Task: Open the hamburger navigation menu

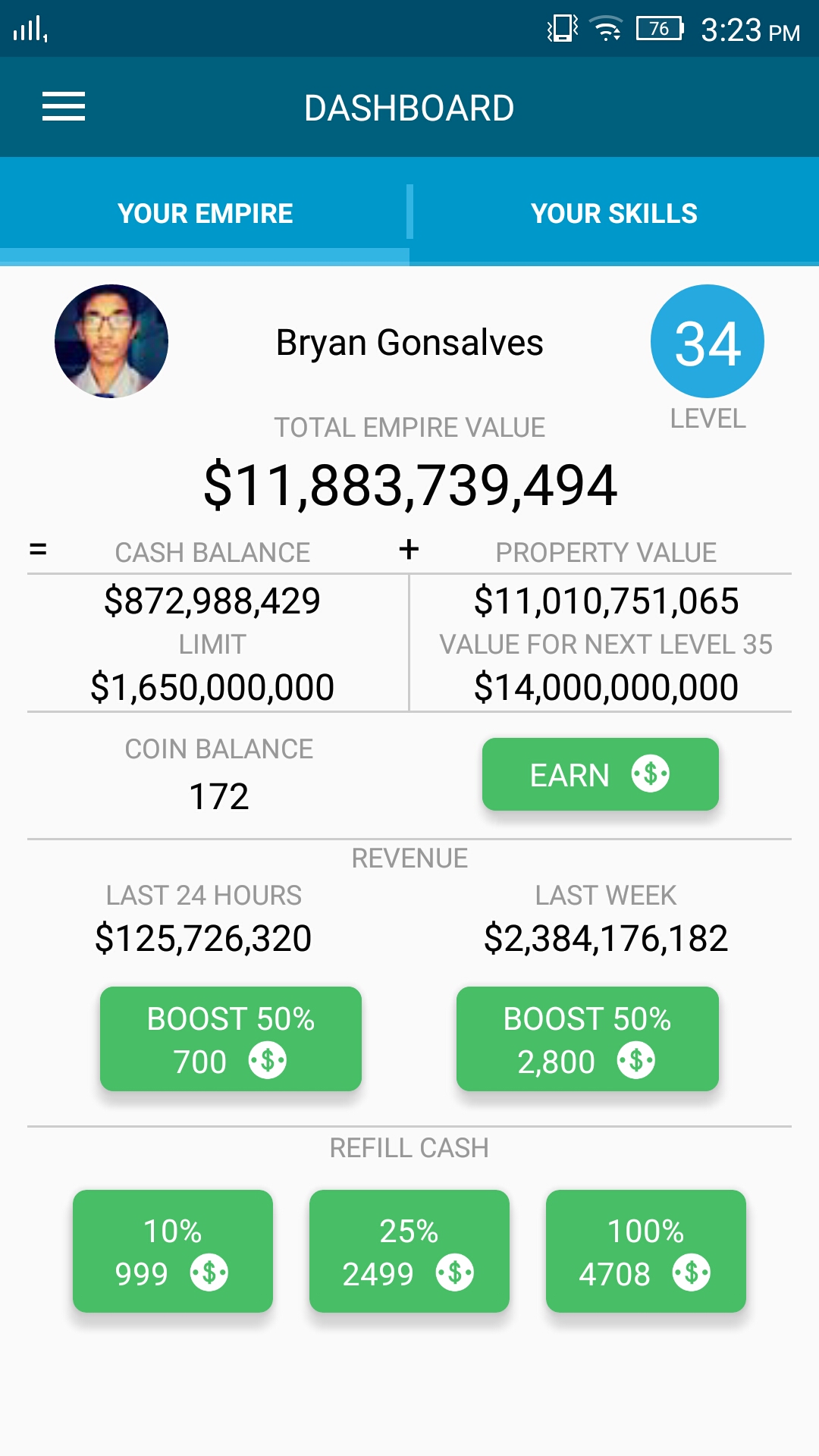Action: tap(64, 107)
